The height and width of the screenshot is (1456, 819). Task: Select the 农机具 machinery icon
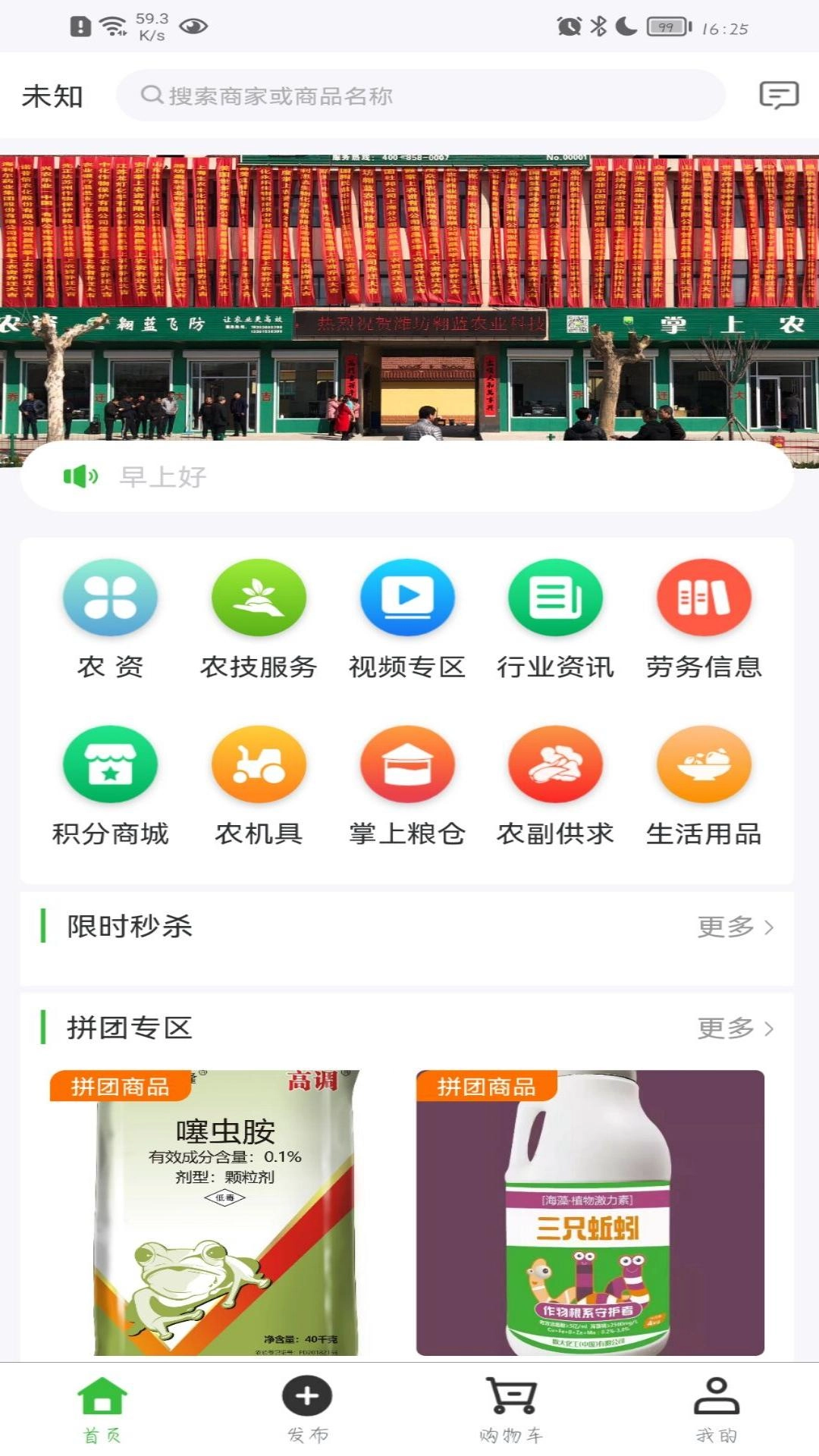(x=259, y=765)
